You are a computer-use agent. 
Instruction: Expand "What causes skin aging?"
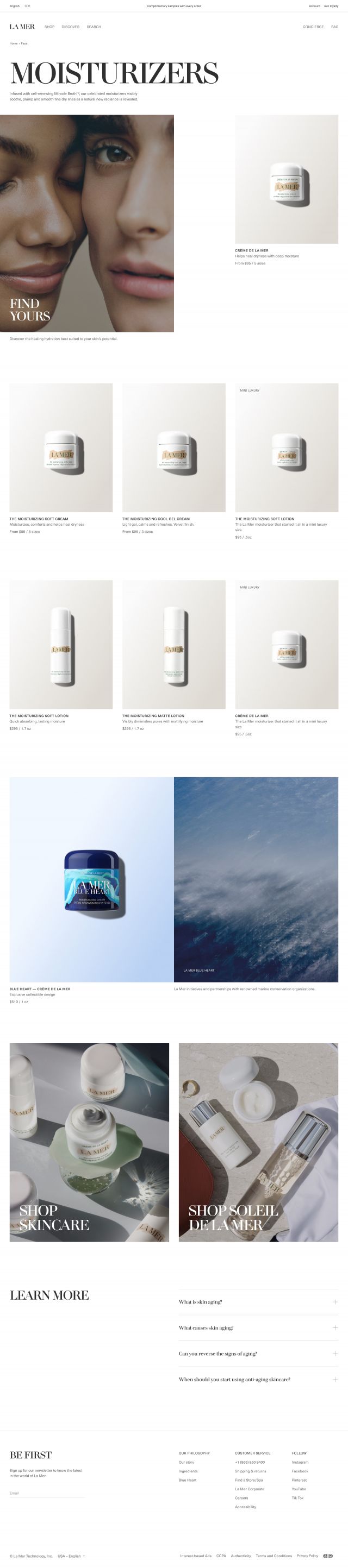pos(258,1327)
